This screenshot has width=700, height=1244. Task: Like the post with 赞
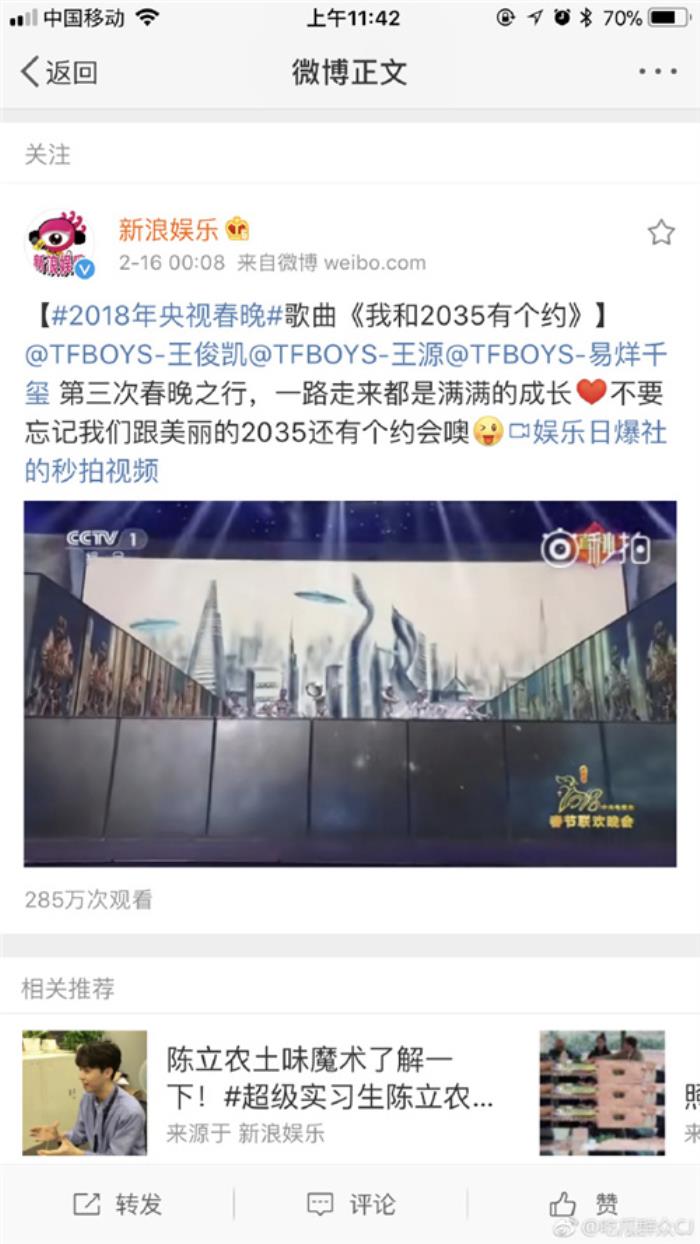584,1204
